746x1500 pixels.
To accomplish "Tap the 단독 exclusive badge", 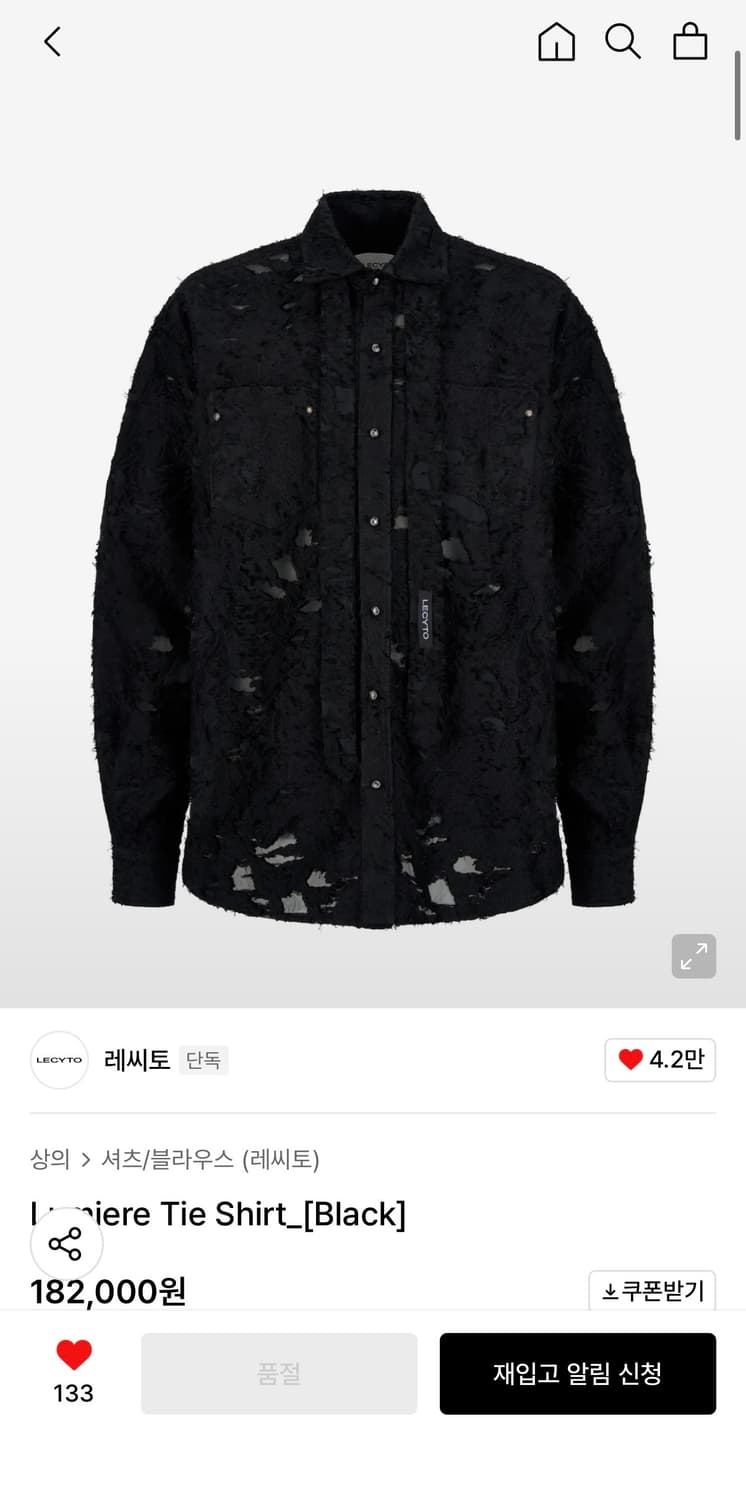I will (x=205, y=1062).
